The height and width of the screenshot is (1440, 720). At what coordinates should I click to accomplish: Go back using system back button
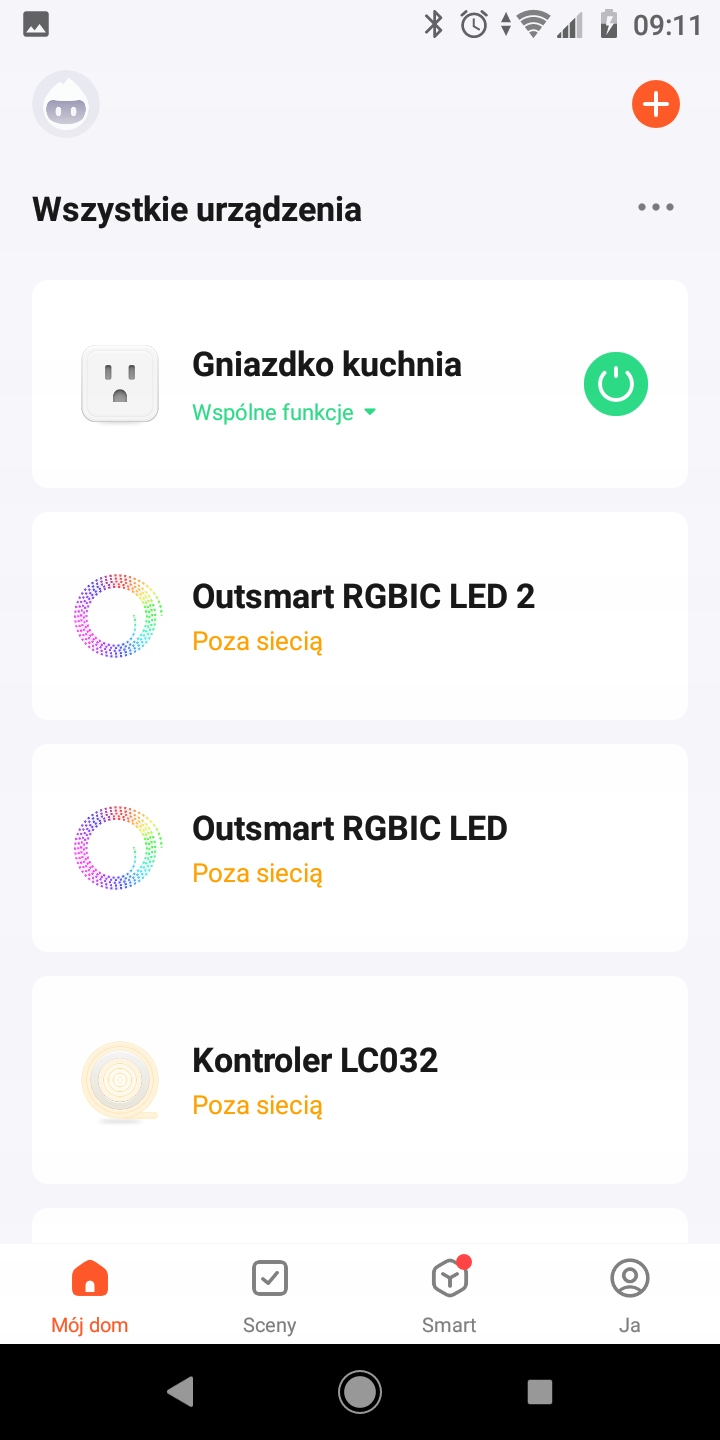pyautogui.click(x=180, y=1391)
